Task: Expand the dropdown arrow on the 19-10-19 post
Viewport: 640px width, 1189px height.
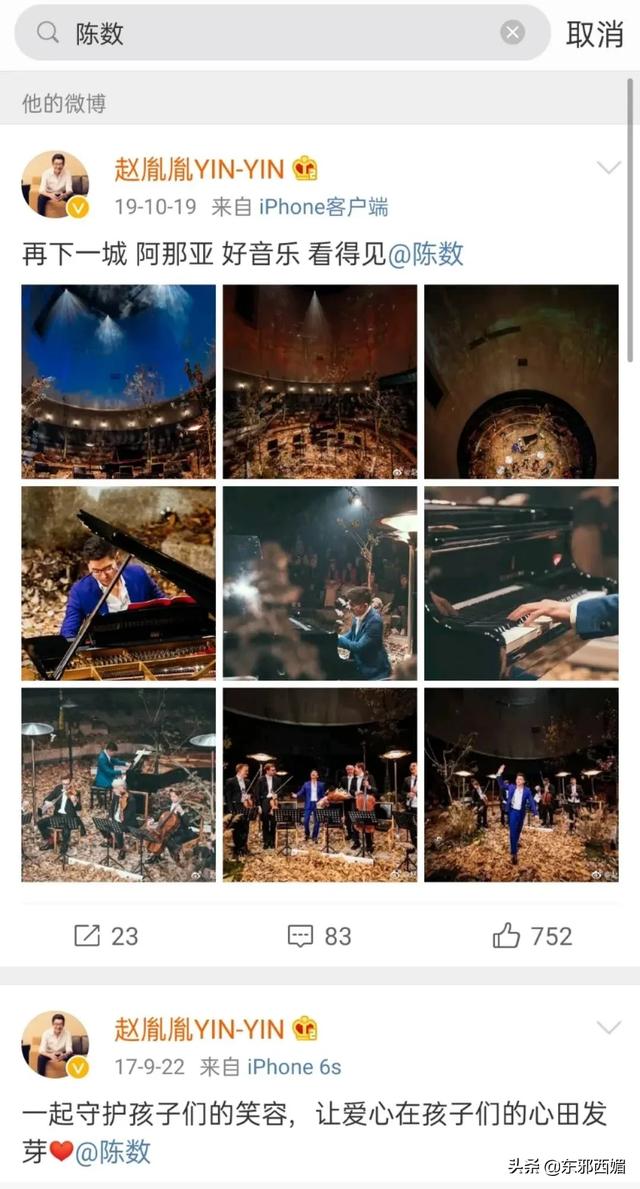Action: 609,168
